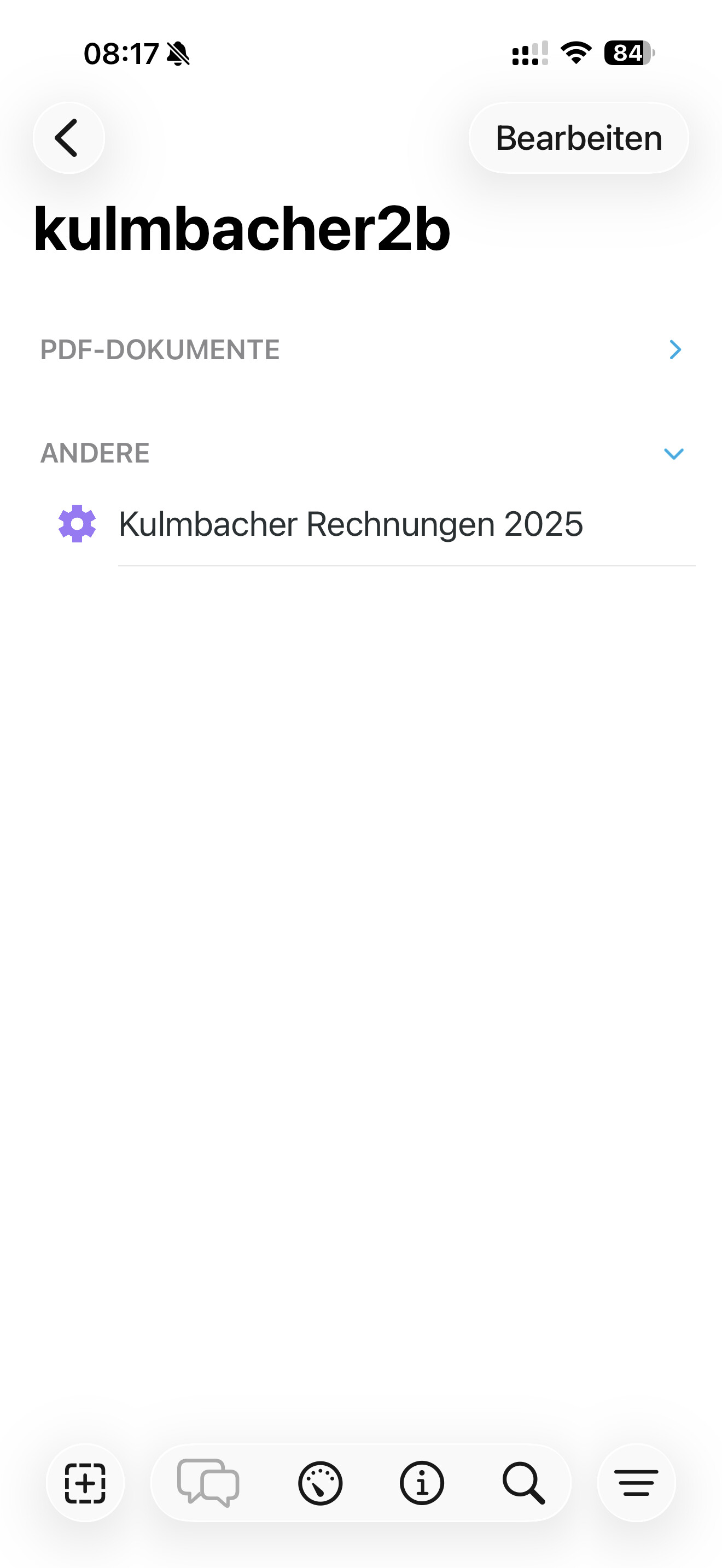Screen dimensions: 722x1568
Task: Open the sort and filter menu
Action: [x=636, y=1483]
